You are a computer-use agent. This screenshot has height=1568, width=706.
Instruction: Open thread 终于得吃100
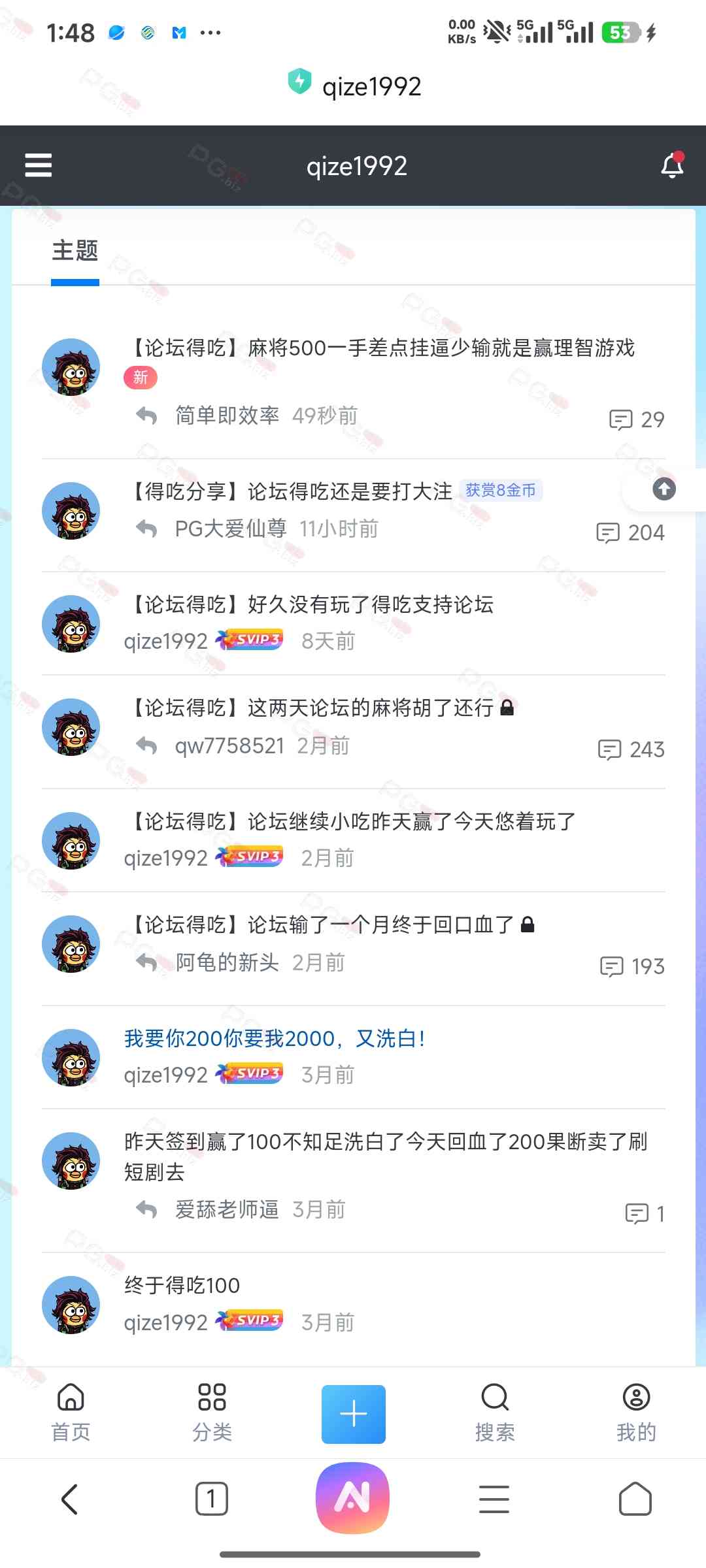pyautogui.click(x=182, y=1286)
